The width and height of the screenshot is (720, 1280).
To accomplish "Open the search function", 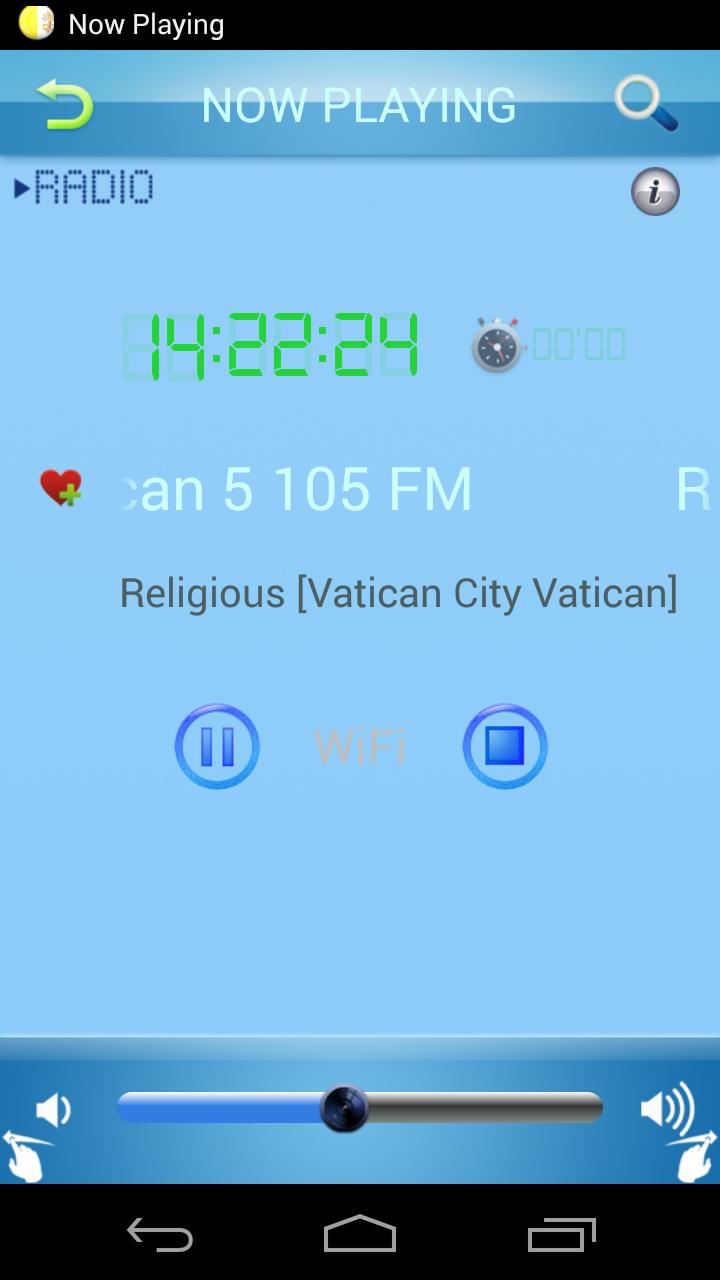I will (x=646, y=104).
